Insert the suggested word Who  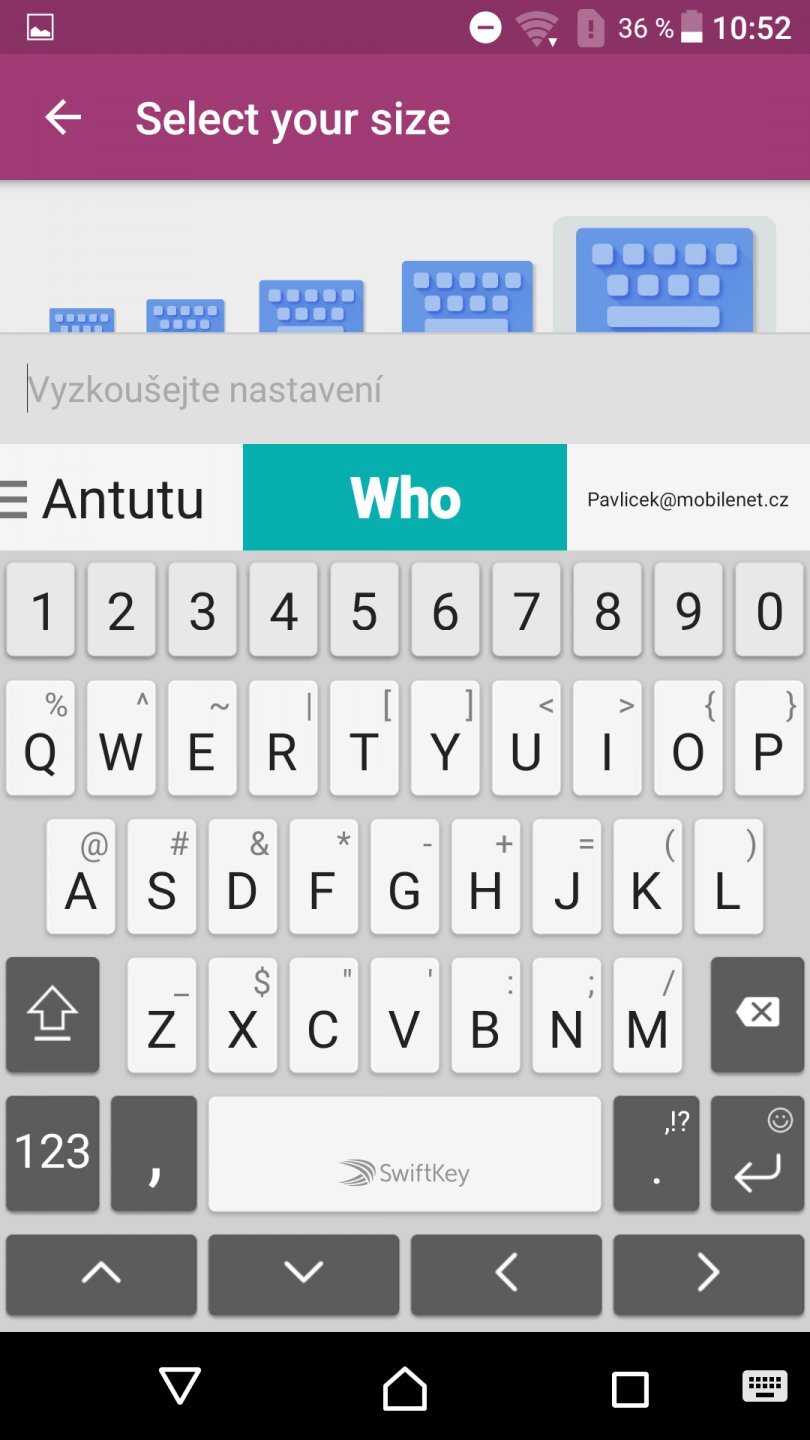click(405, 498)
